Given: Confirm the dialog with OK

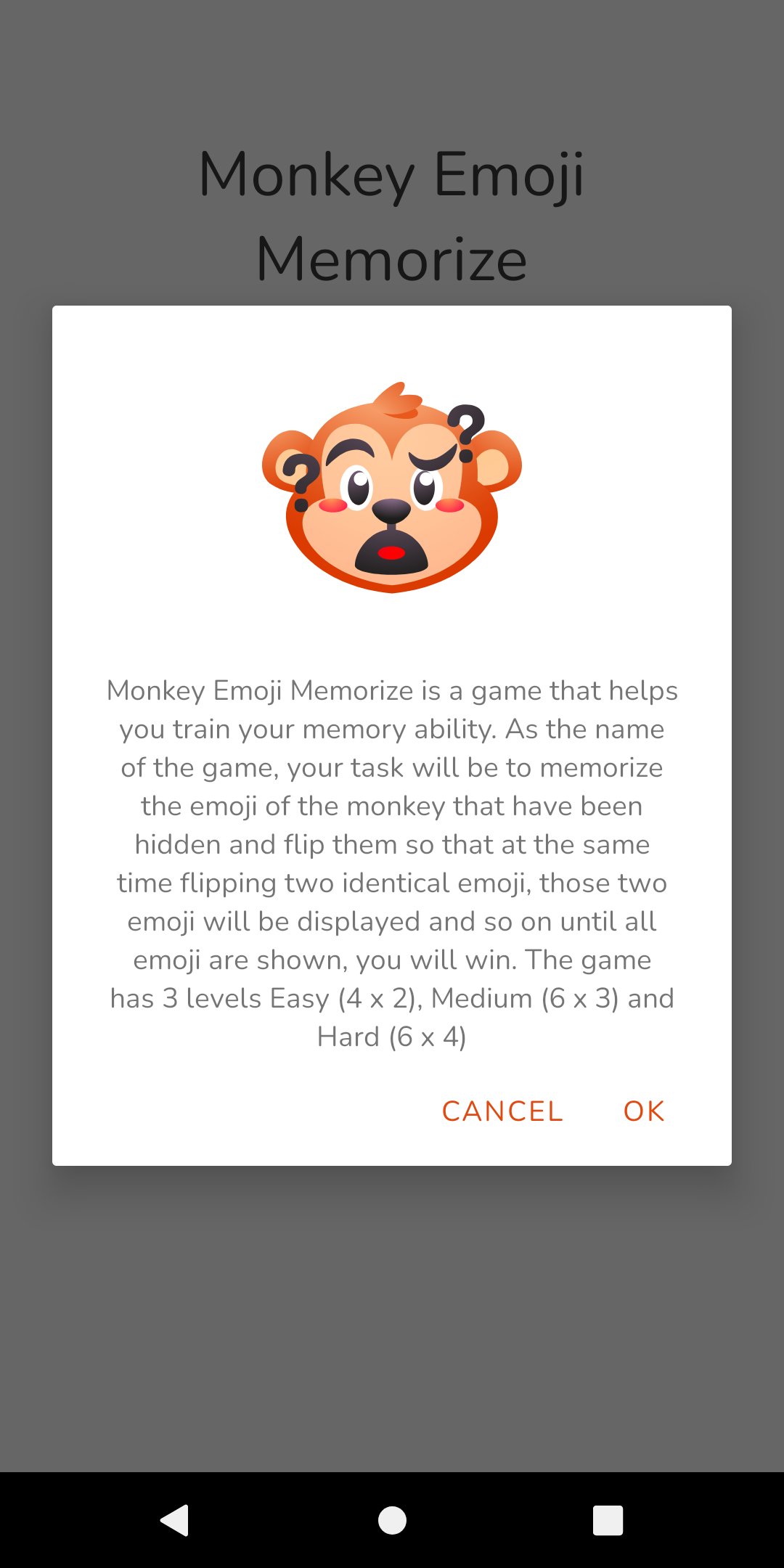Looking at the screenshot, I should click(642, 1111).
